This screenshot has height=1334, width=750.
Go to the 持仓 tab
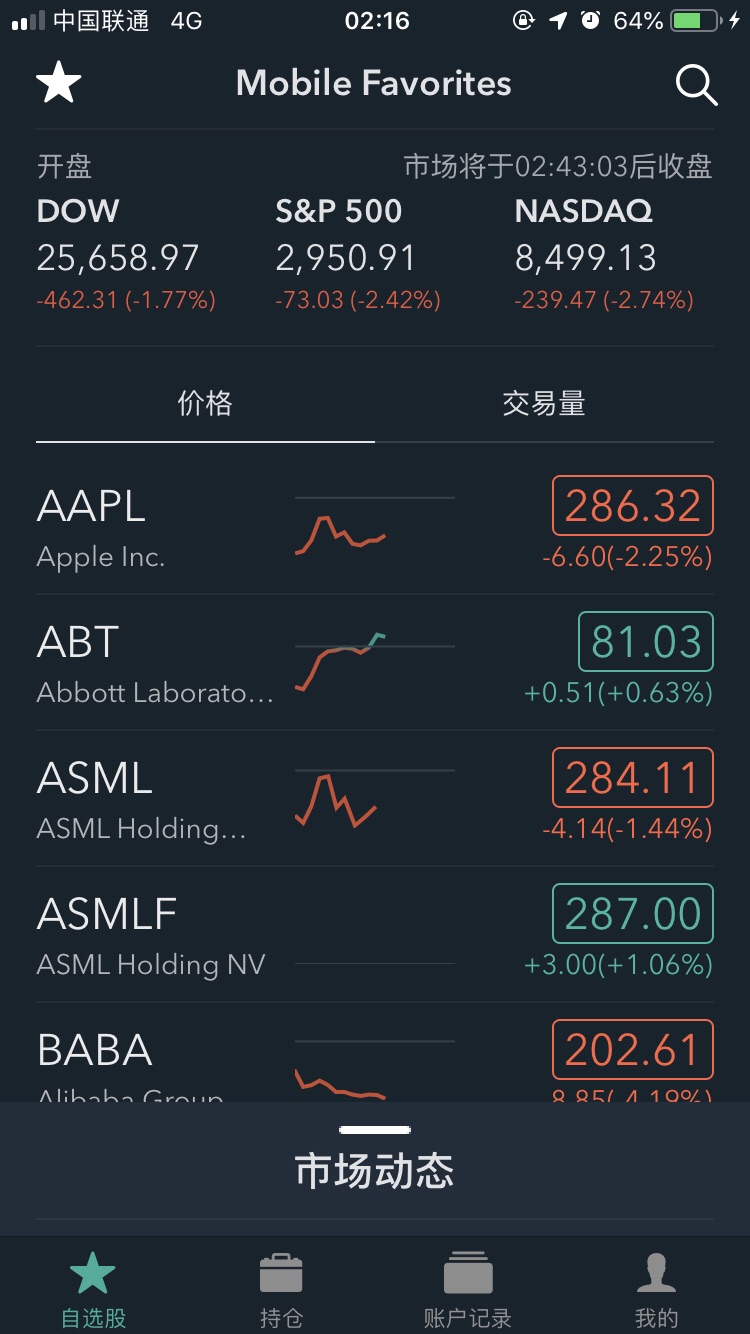point(281,1289)
